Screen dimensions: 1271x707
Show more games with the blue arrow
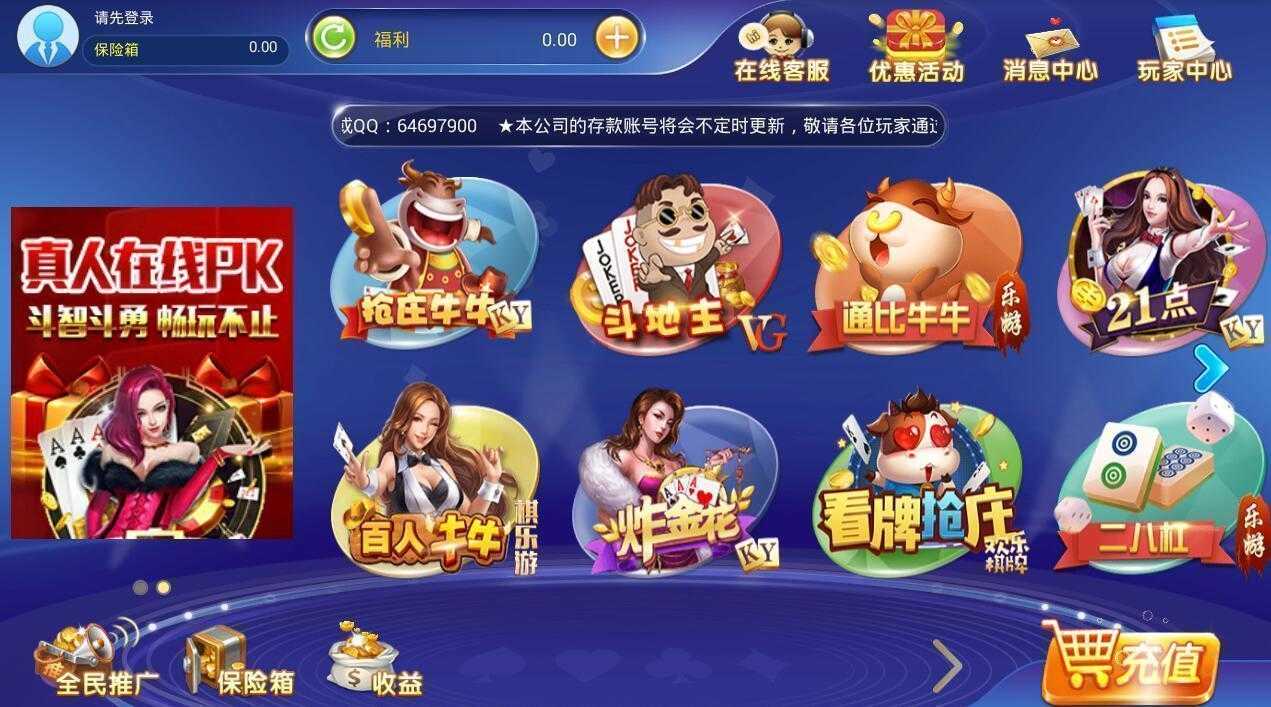(1210, 369)
